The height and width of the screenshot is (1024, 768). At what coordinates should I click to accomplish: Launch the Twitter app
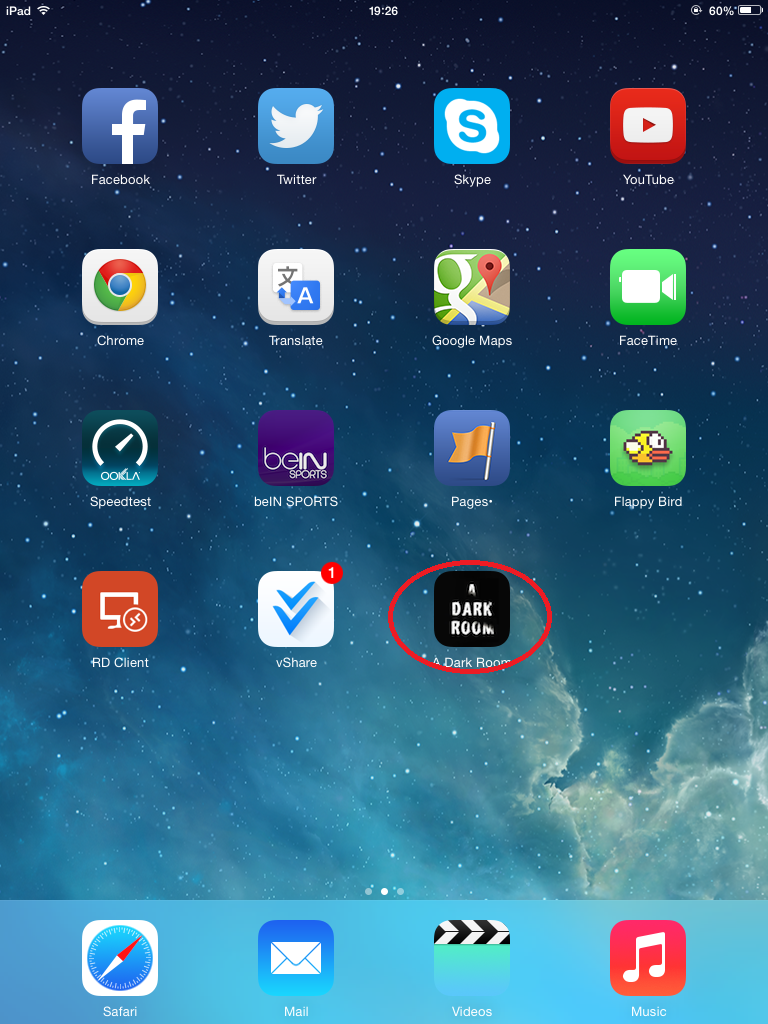click(296, 126)
